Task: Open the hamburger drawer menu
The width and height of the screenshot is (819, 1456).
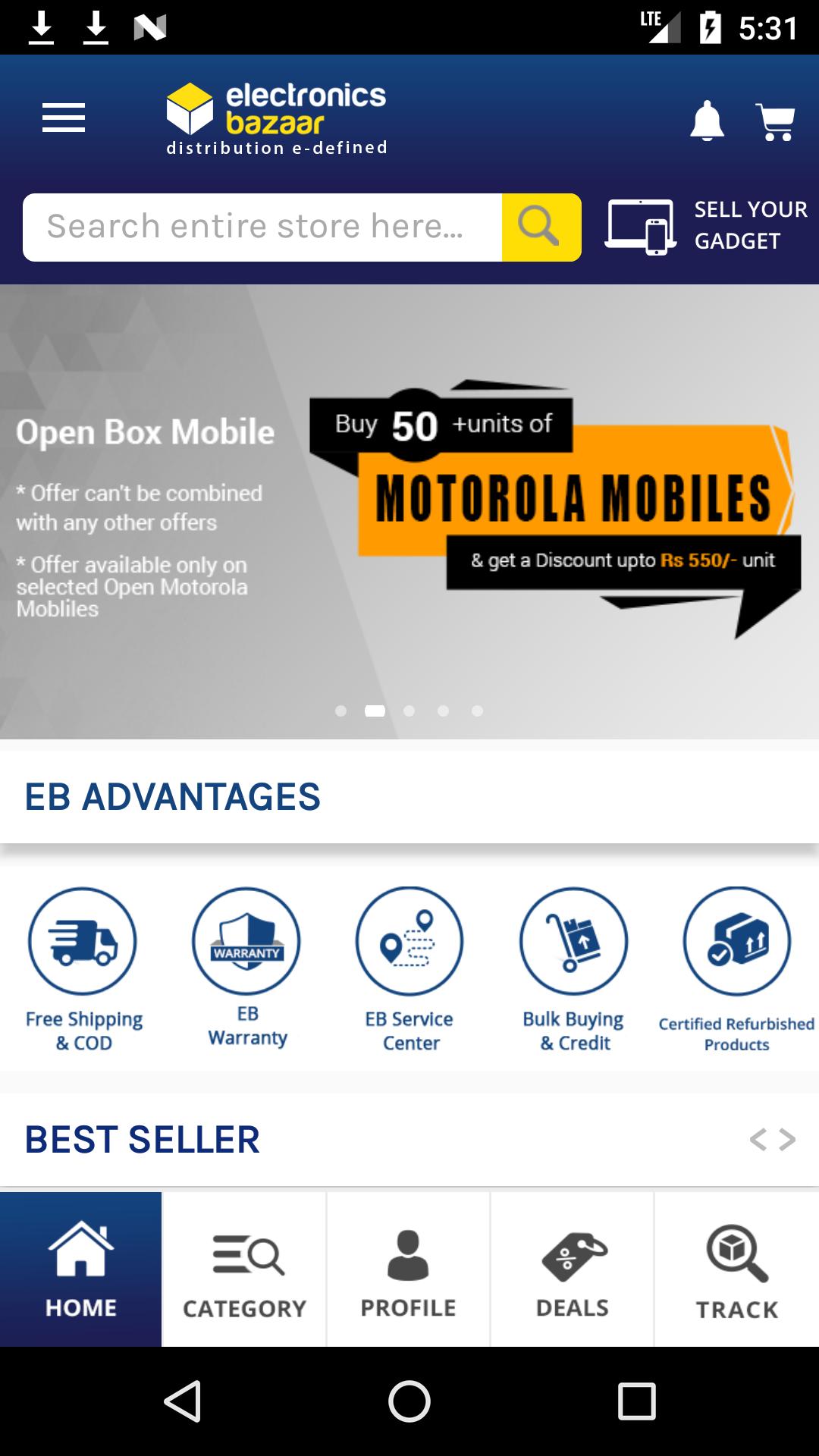Action: tap(64, 118)
